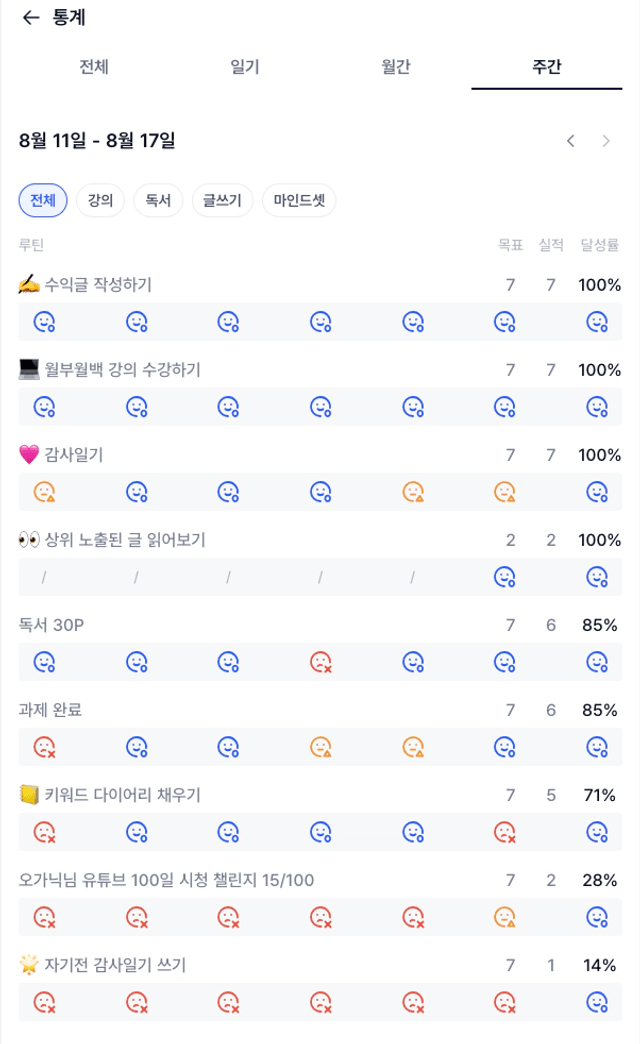Switch to the 전체 top tab
The width and height of the screenshot is (640, 1044).
coord(94,67)
